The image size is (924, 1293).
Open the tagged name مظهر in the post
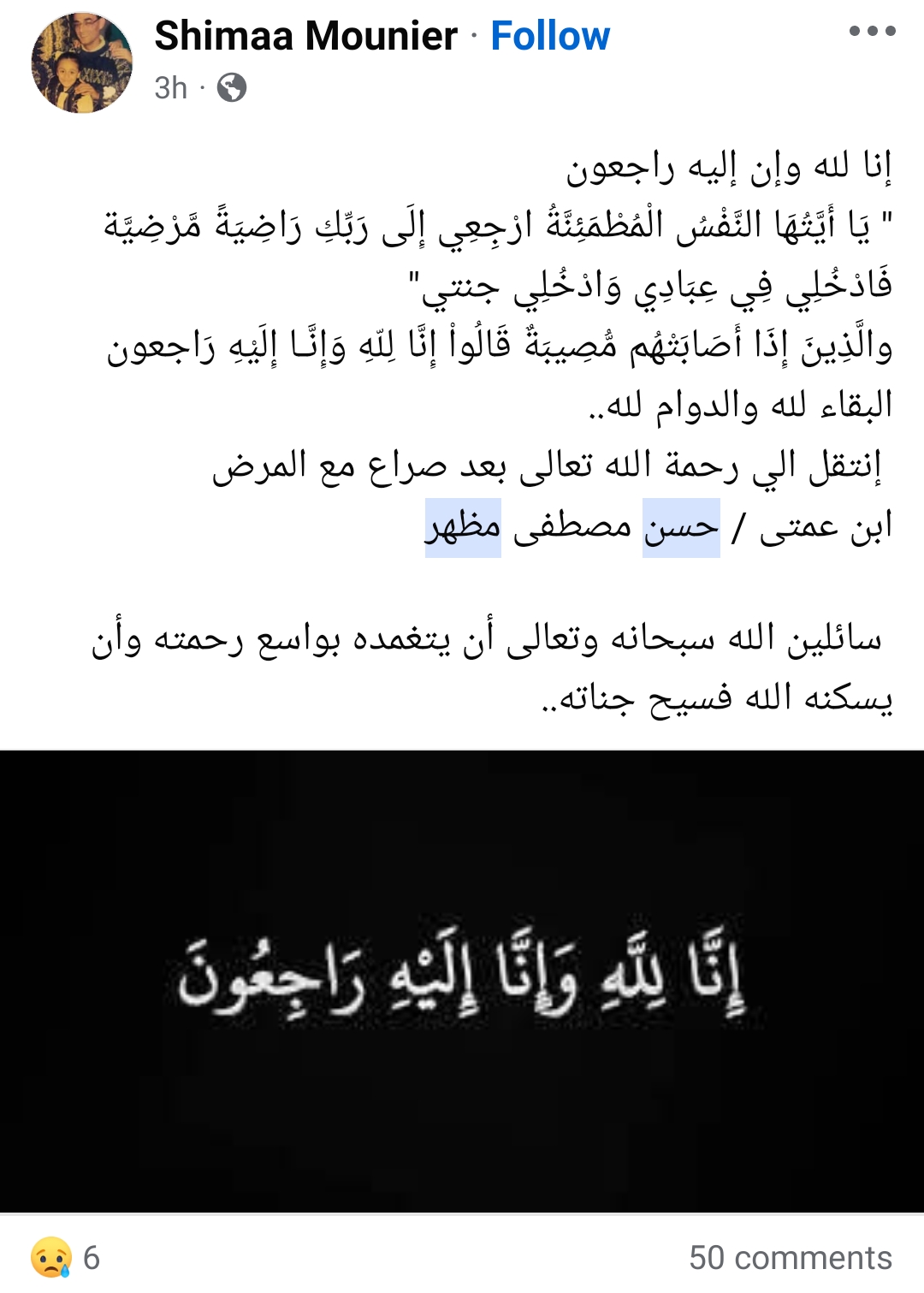tap(463, 528)
